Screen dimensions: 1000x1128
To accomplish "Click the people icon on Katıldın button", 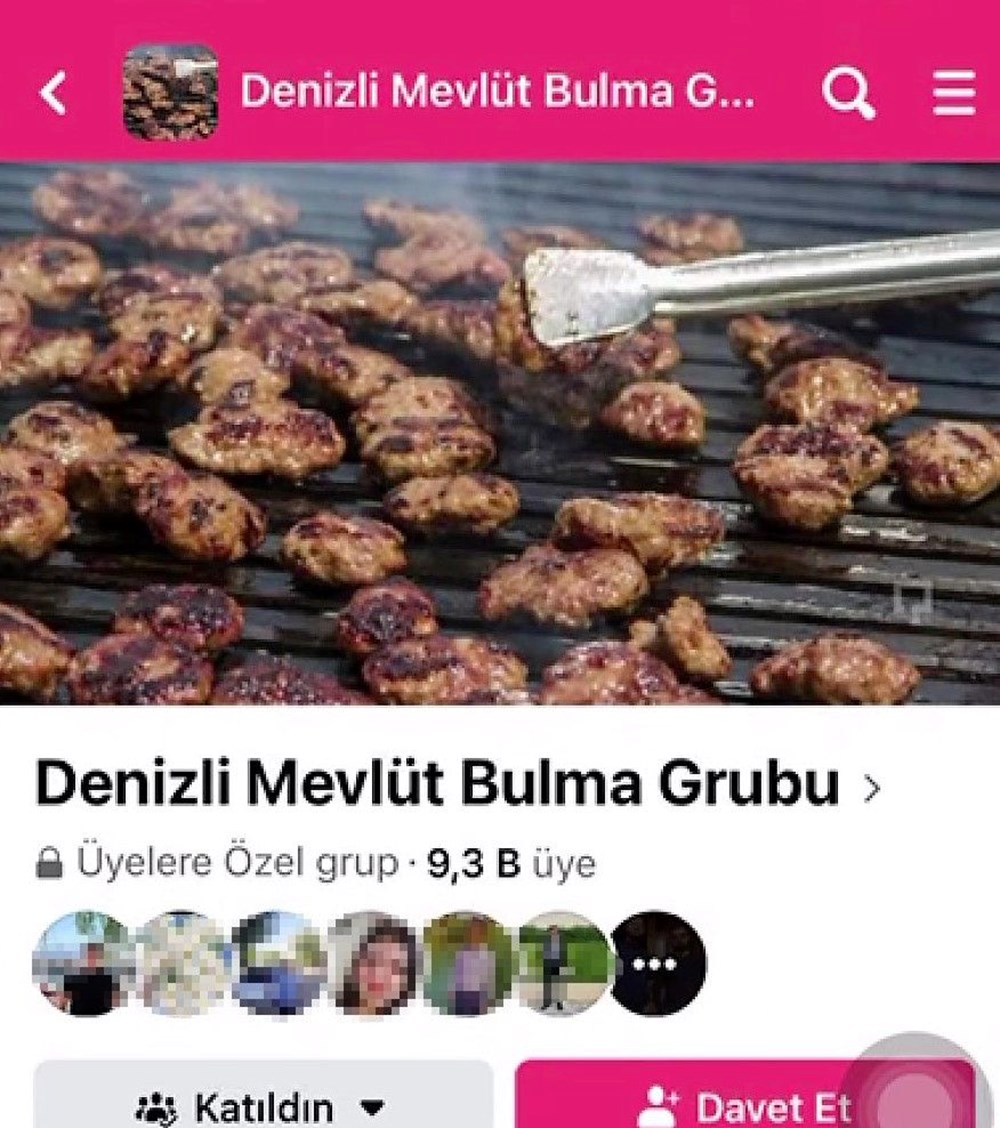I will [156, 1106].
